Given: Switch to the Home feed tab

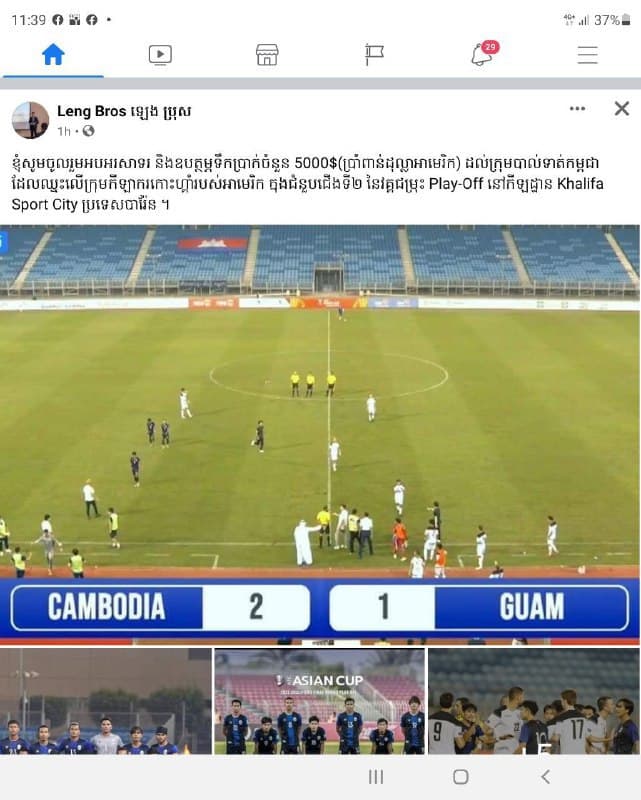Looking at the screenshot, I should (x=53, y=54).
